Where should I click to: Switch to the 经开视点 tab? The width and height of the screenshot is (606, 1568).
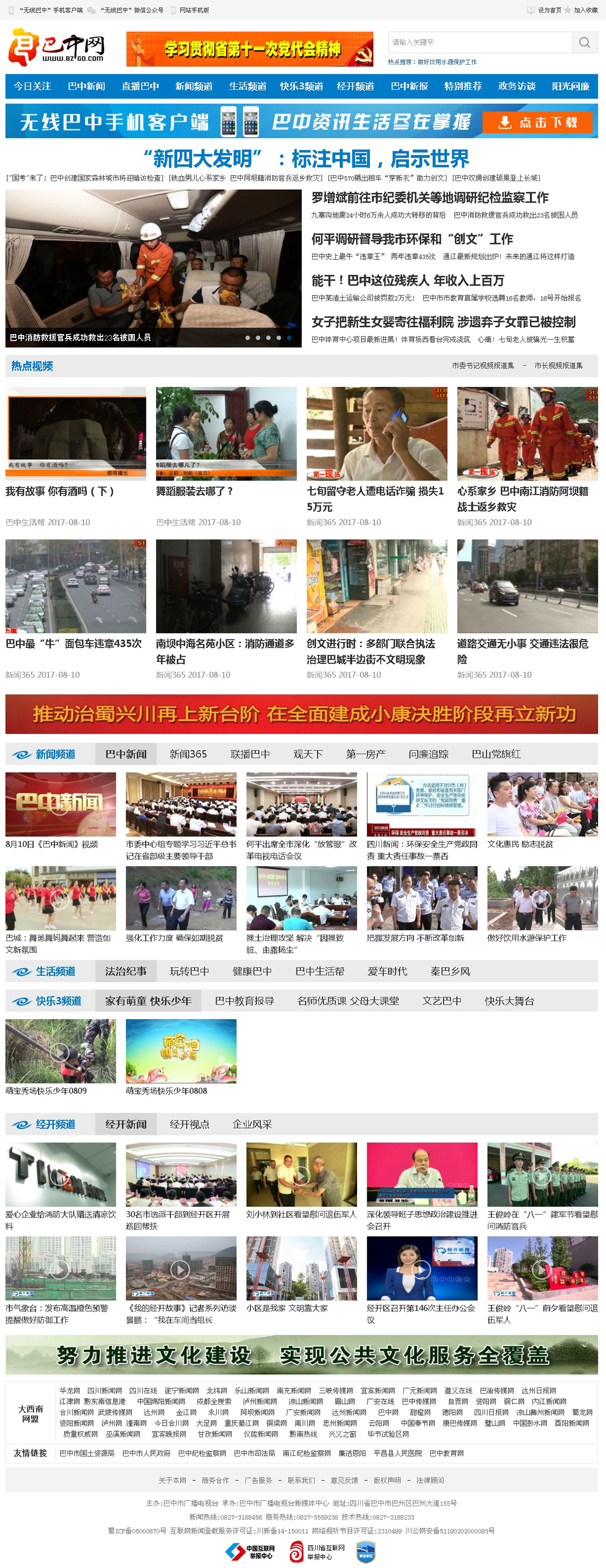pos(189,1124)
